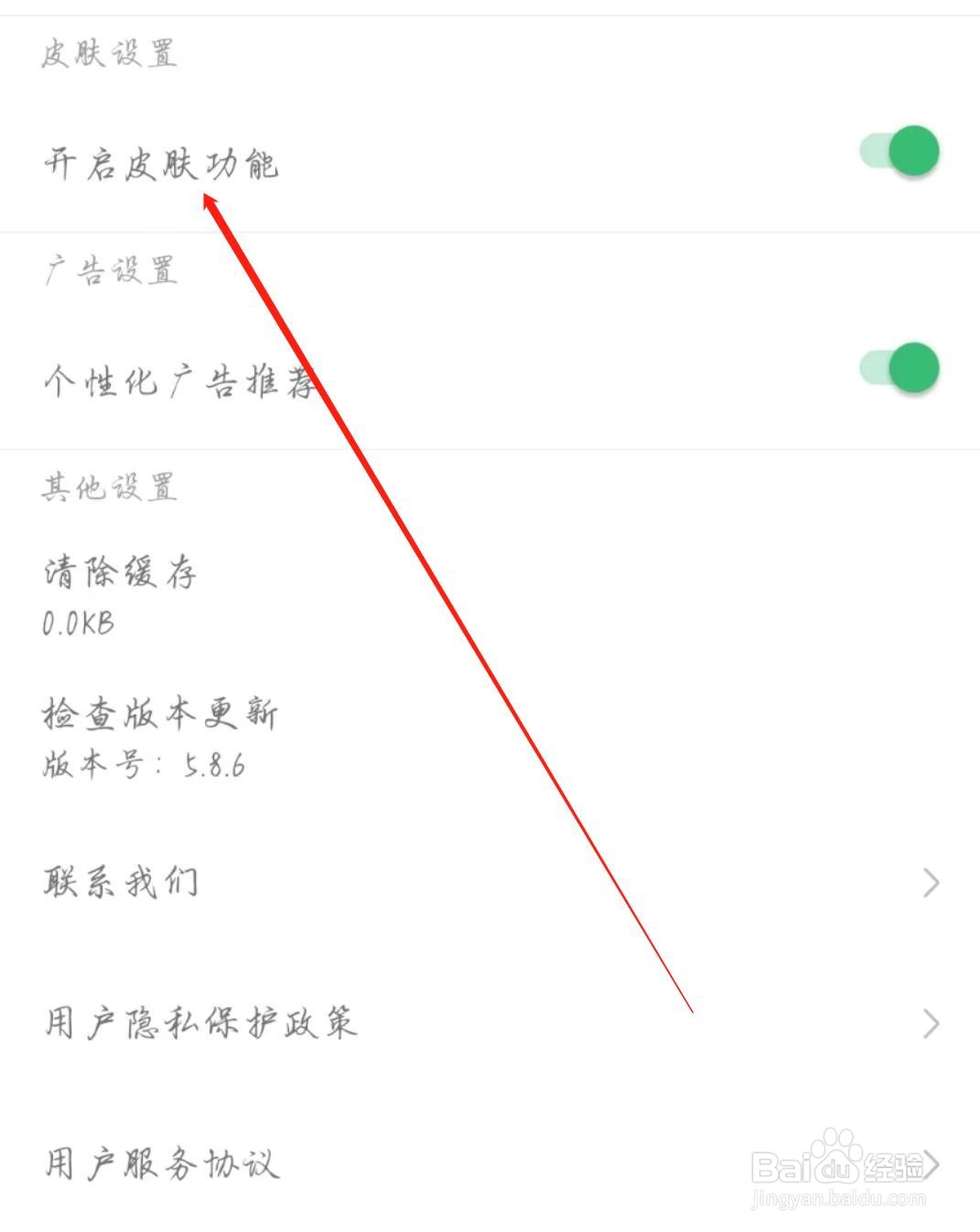
Task: Check for updates via 检查版本更新
Action: [160, 712]
